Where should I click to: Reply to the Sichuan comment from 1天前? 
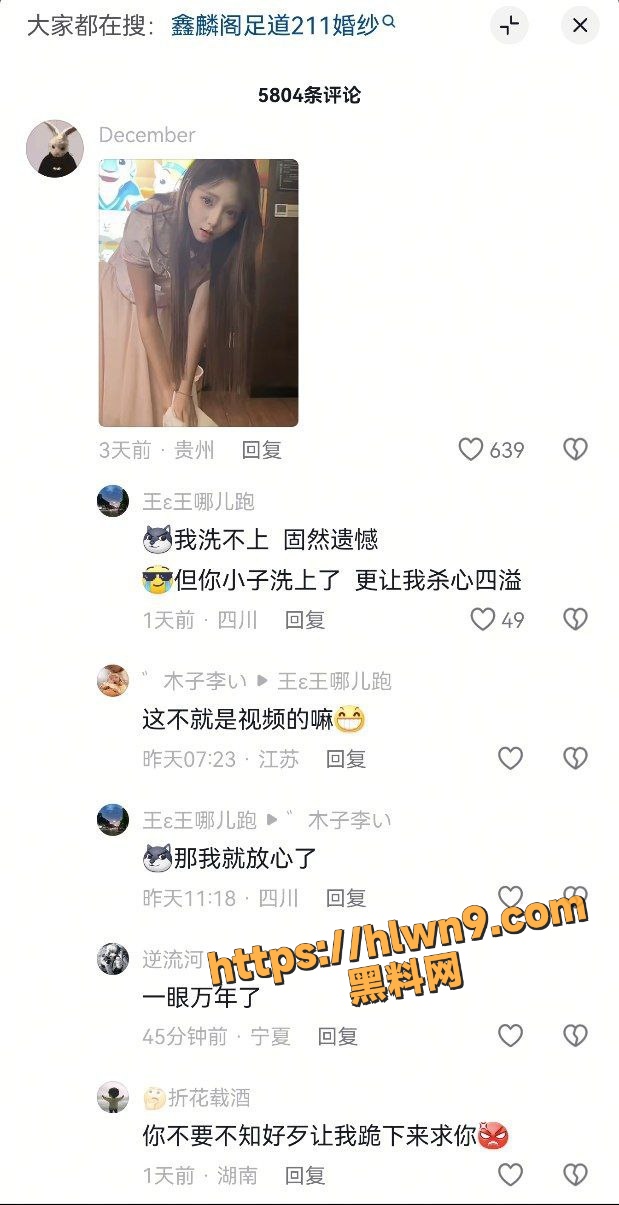pos(305,620)
